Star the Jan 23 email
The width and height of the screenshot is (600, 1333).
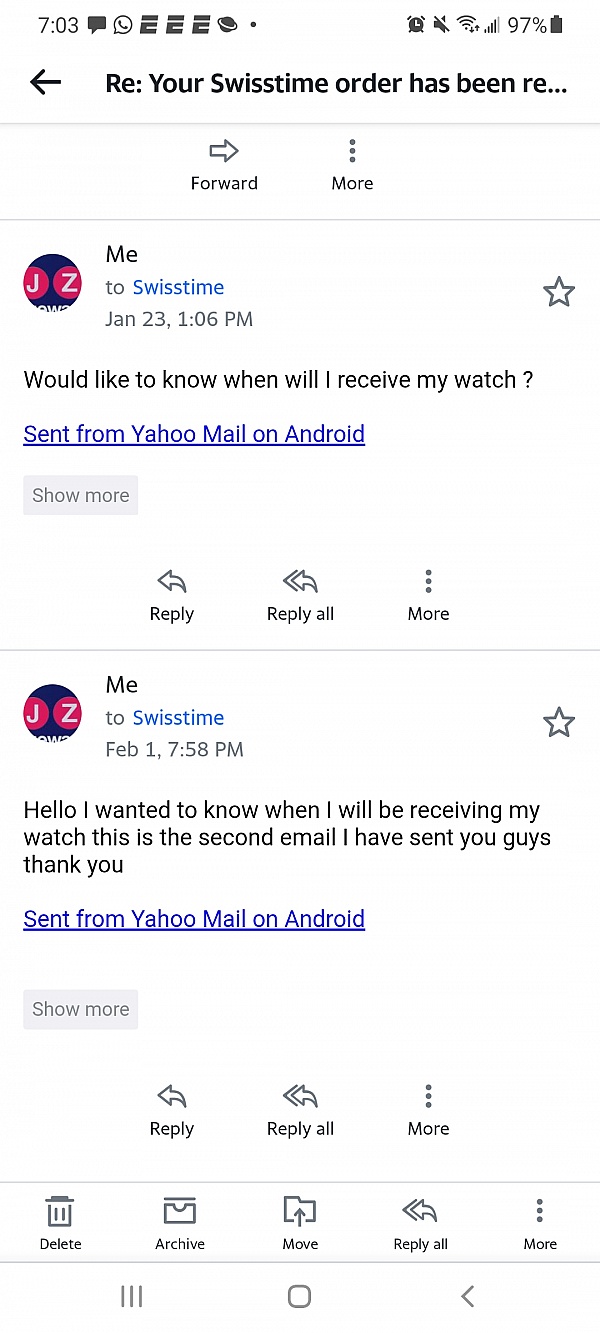[x=559, y=292]
